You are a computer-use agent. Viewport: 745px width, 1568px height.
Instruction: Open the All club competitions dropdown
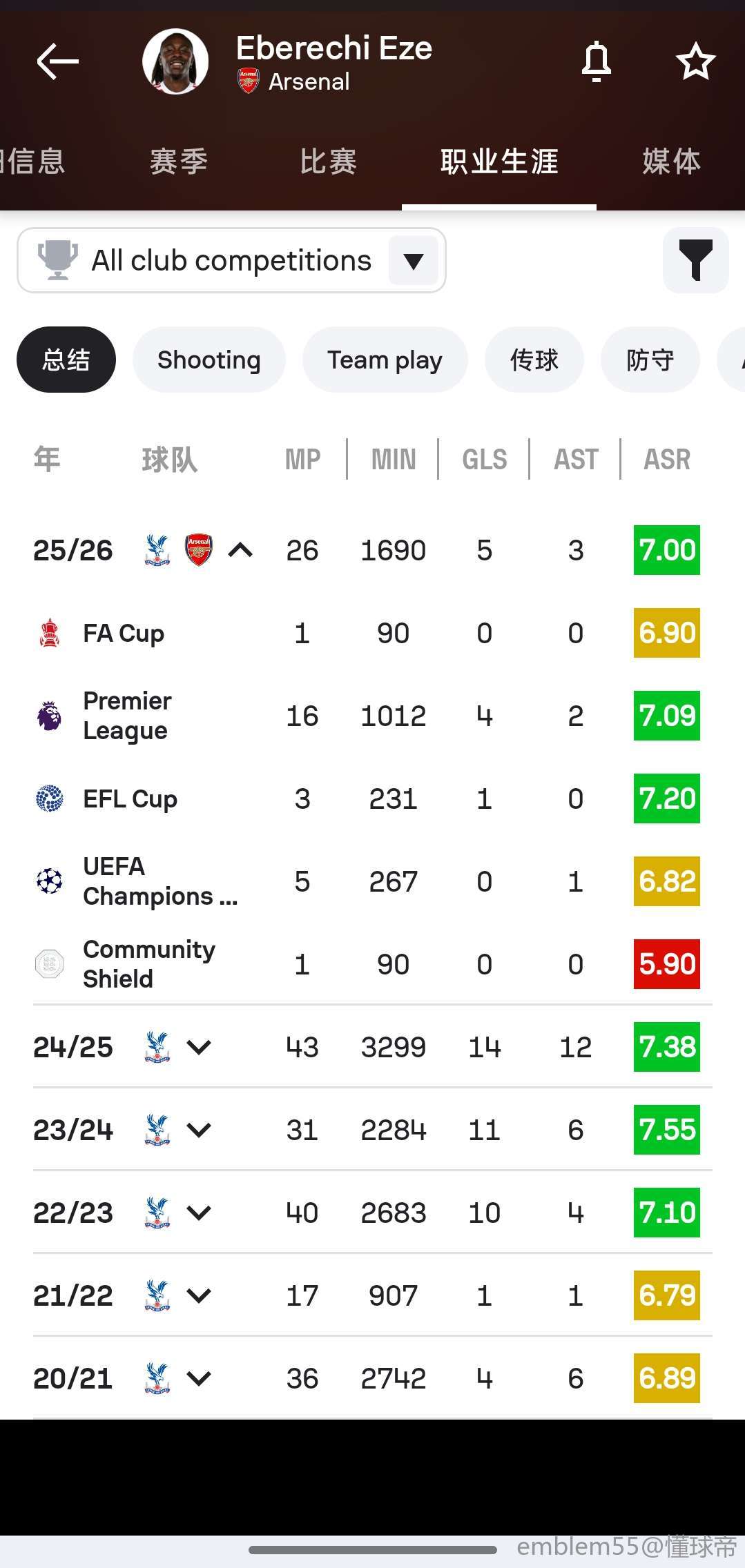point(231,260)
